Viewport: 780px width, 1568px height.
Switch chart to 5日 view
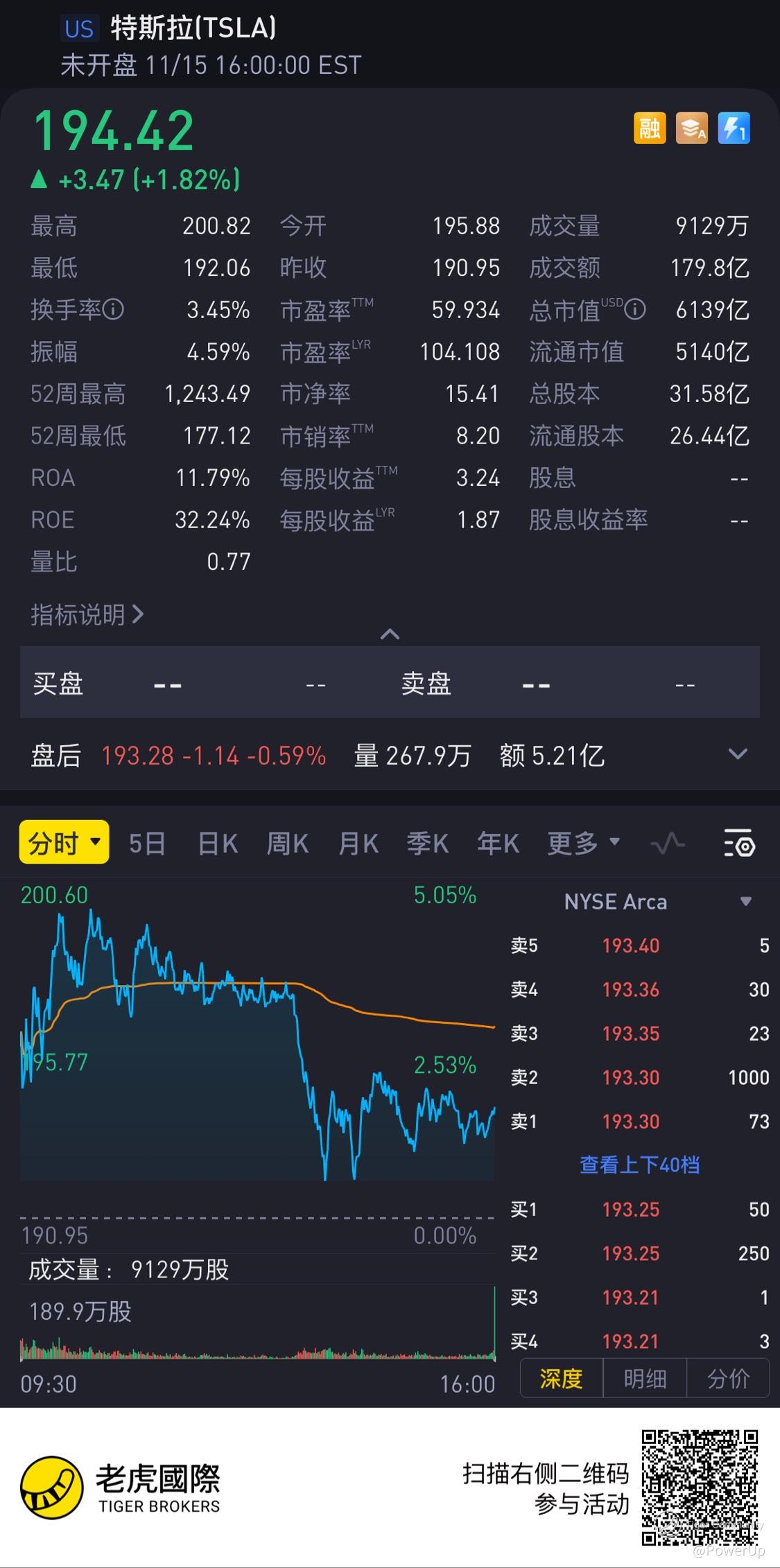(x=147, y=844)
